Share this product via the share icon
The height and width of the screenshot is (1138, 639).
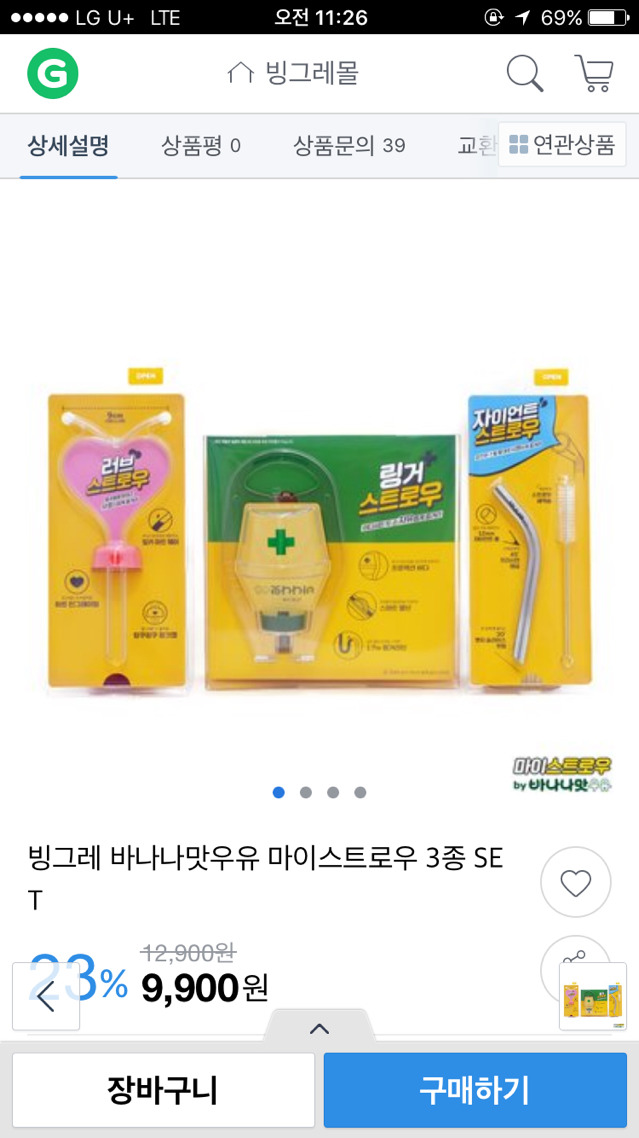coord(575,950)
